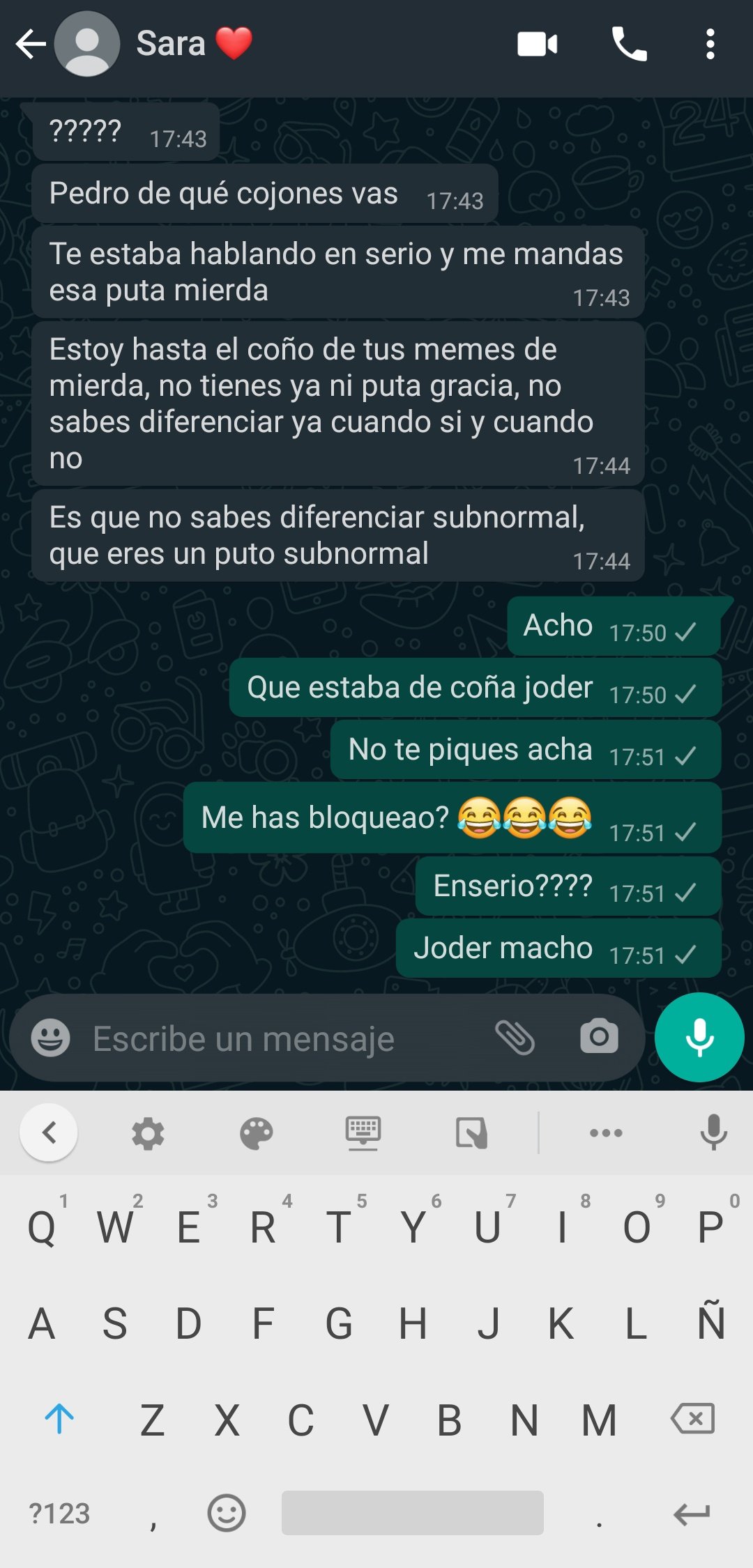Open keyboard settings gear
The image size is (753, 1568).
point(148,1134)
